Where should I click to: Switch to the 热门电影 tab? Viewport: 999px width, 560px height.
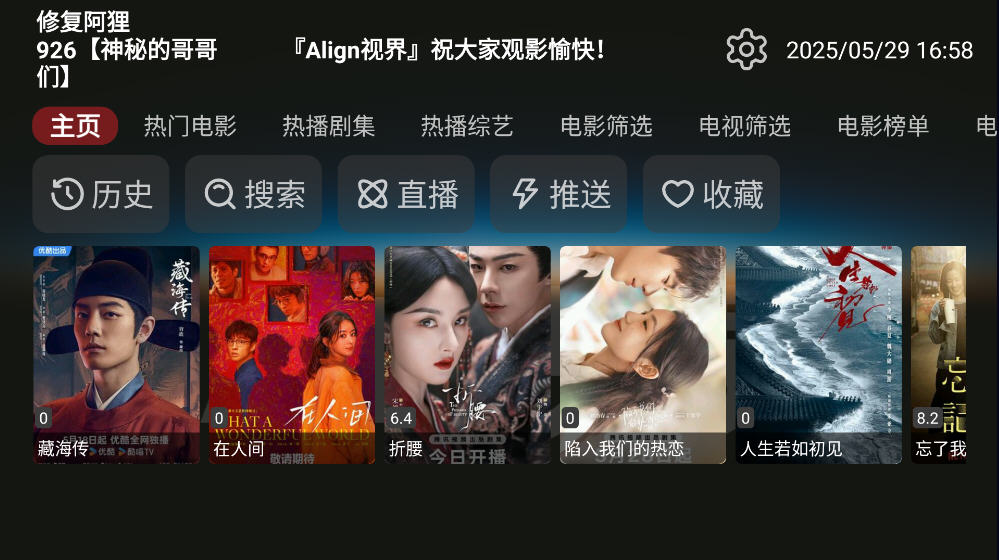pyautogui.click(x=190, y=126)
